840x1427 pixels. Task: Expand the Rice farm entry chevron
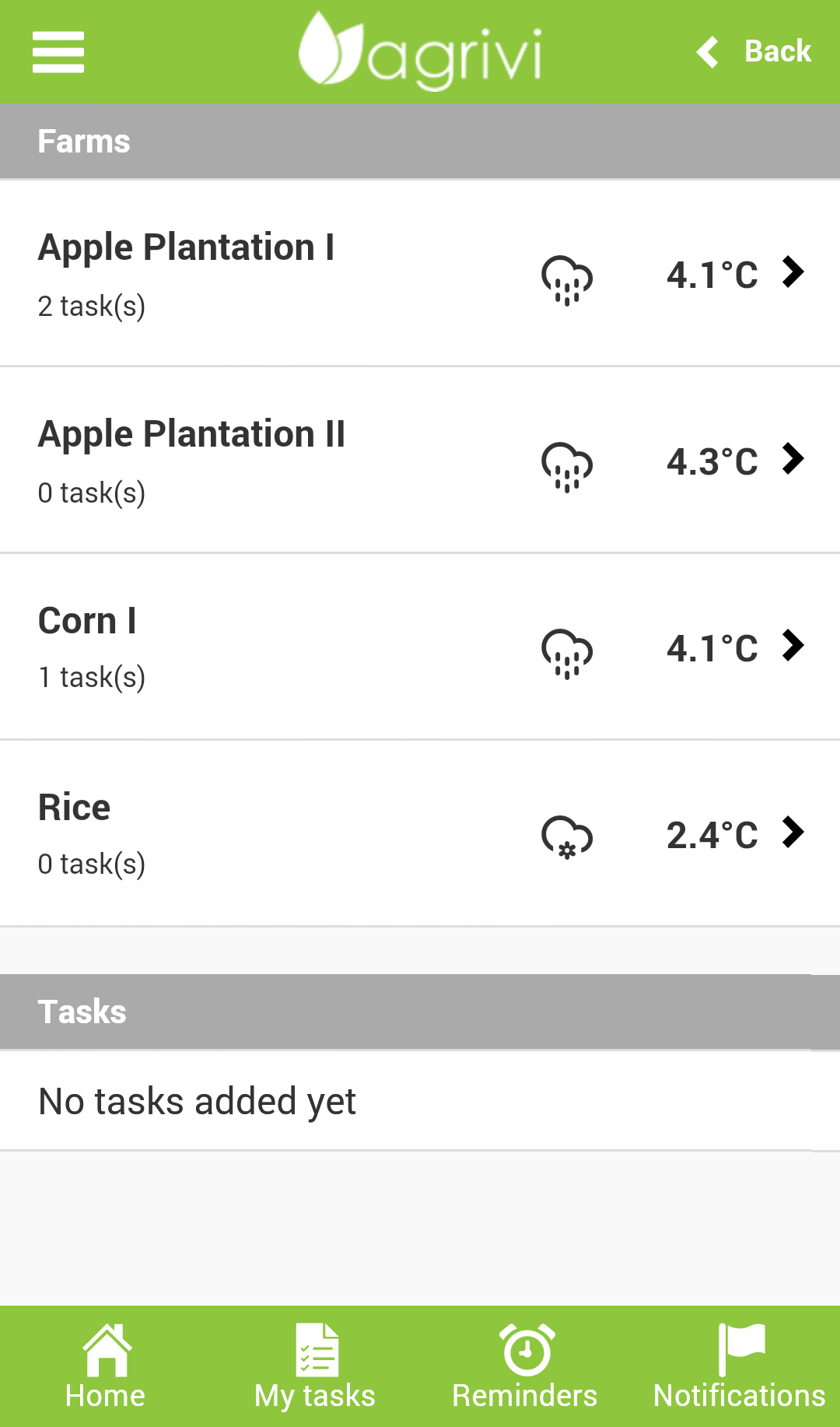[x=794, y=832]
